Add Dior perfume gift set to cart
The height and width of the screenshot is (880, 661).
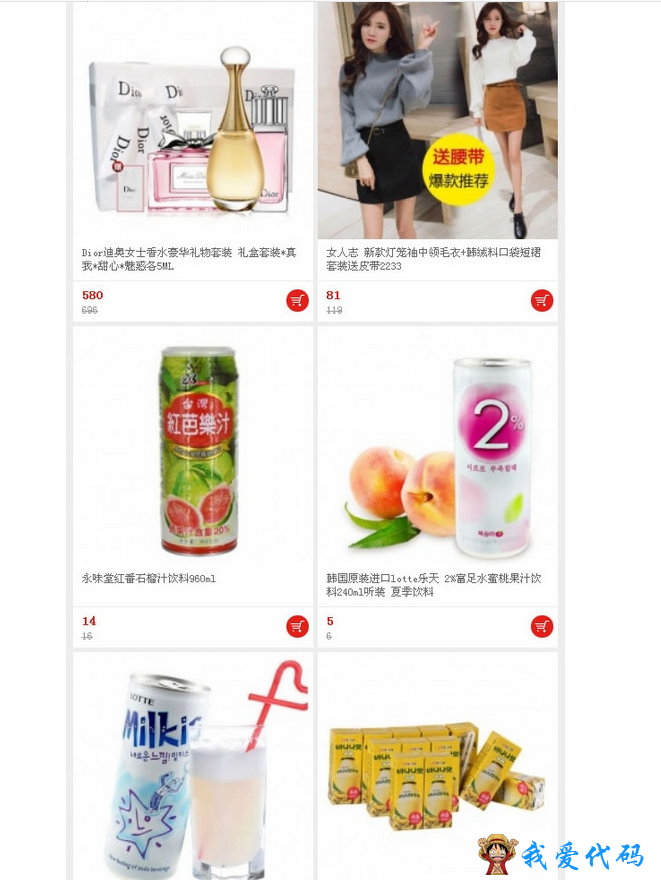point(297,300)
